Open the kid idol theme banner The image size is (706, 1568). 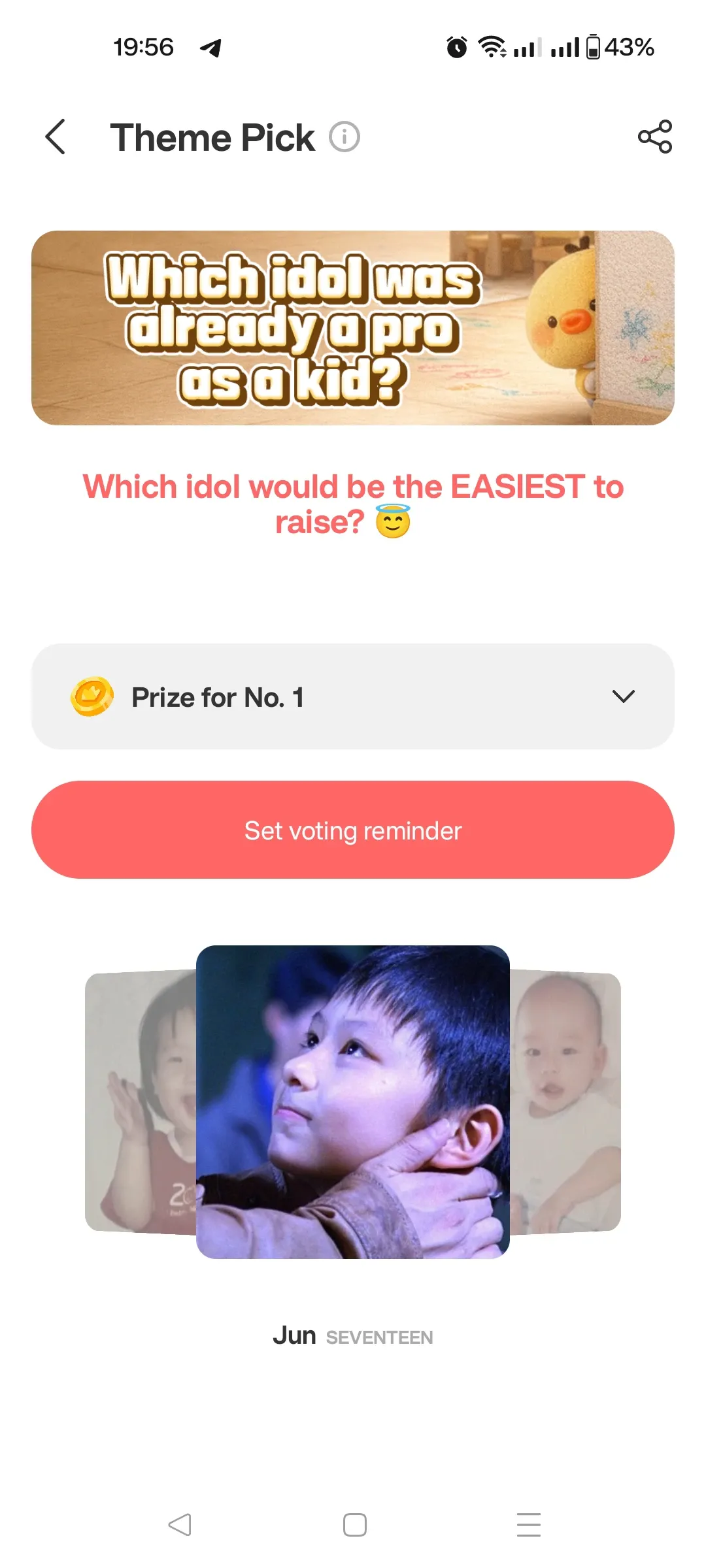pos(353,328)
